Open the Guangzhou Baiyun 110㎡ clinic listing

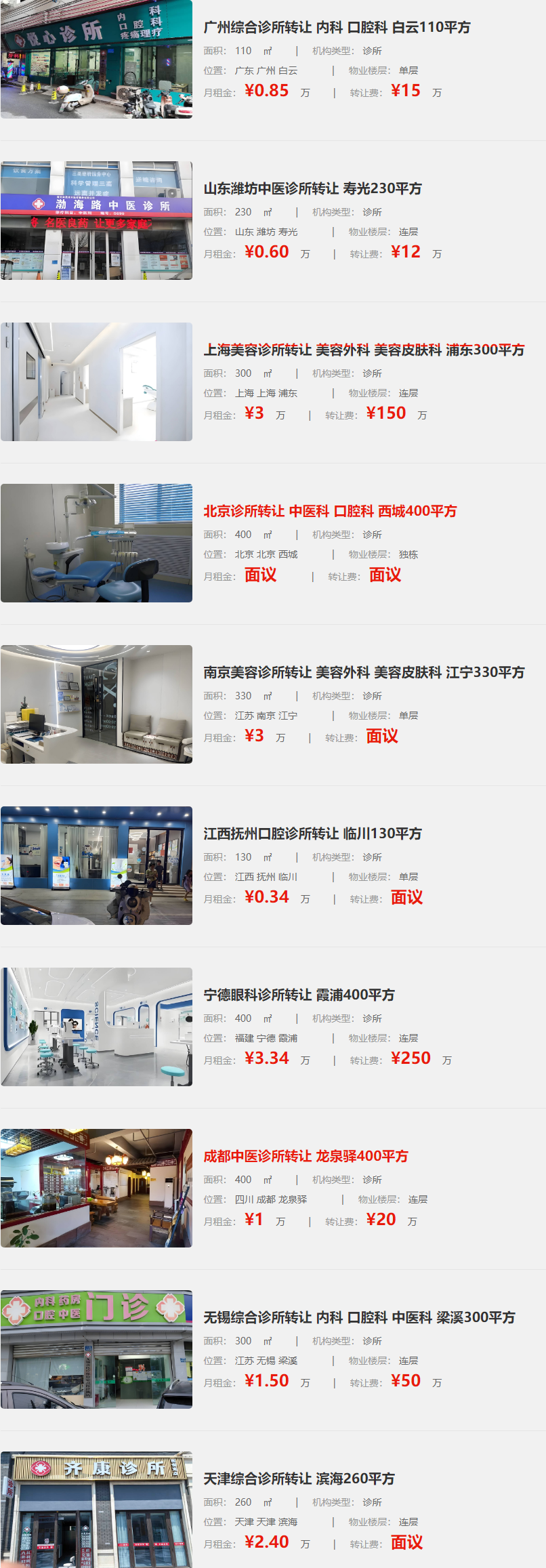coord(337,28)
